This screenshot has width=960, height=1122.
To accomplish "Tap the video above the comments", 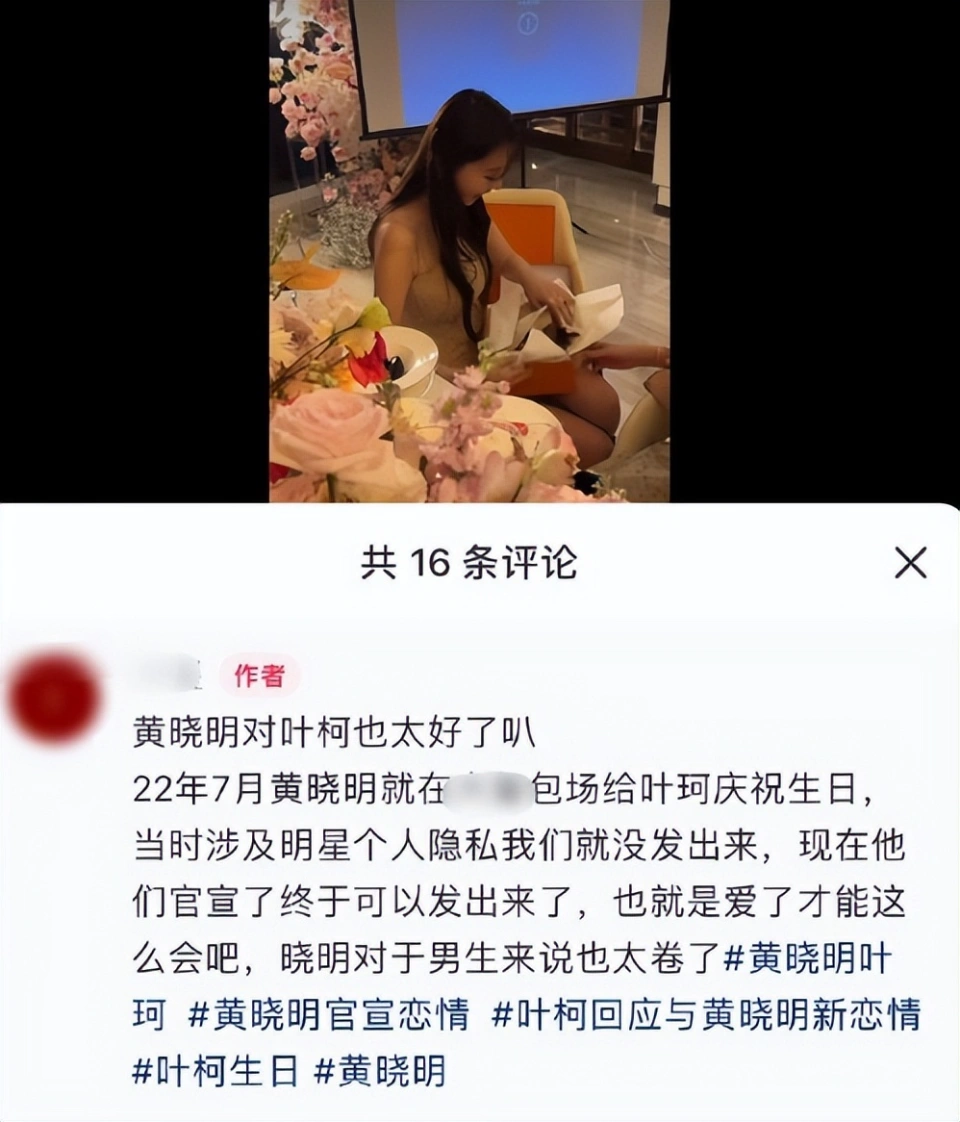I will [469, 250].
